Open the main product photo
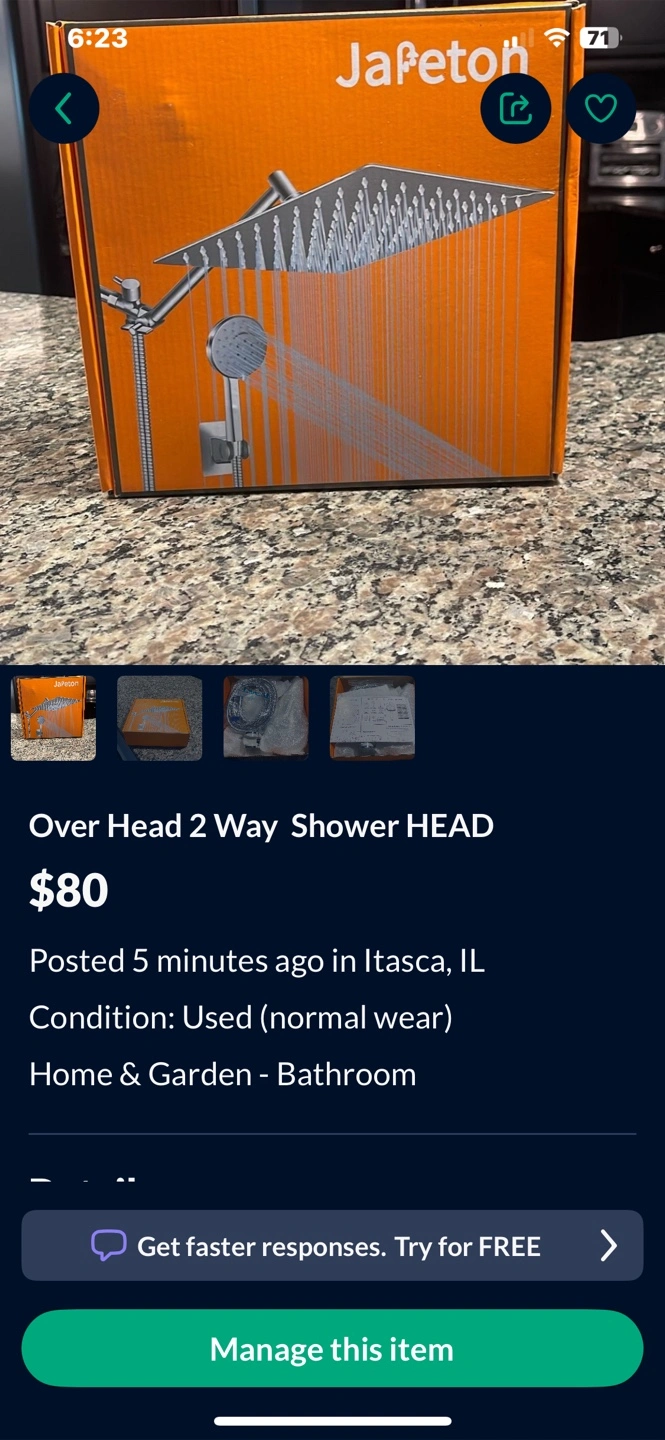The image size is (665, 1440). pos(332,332)
